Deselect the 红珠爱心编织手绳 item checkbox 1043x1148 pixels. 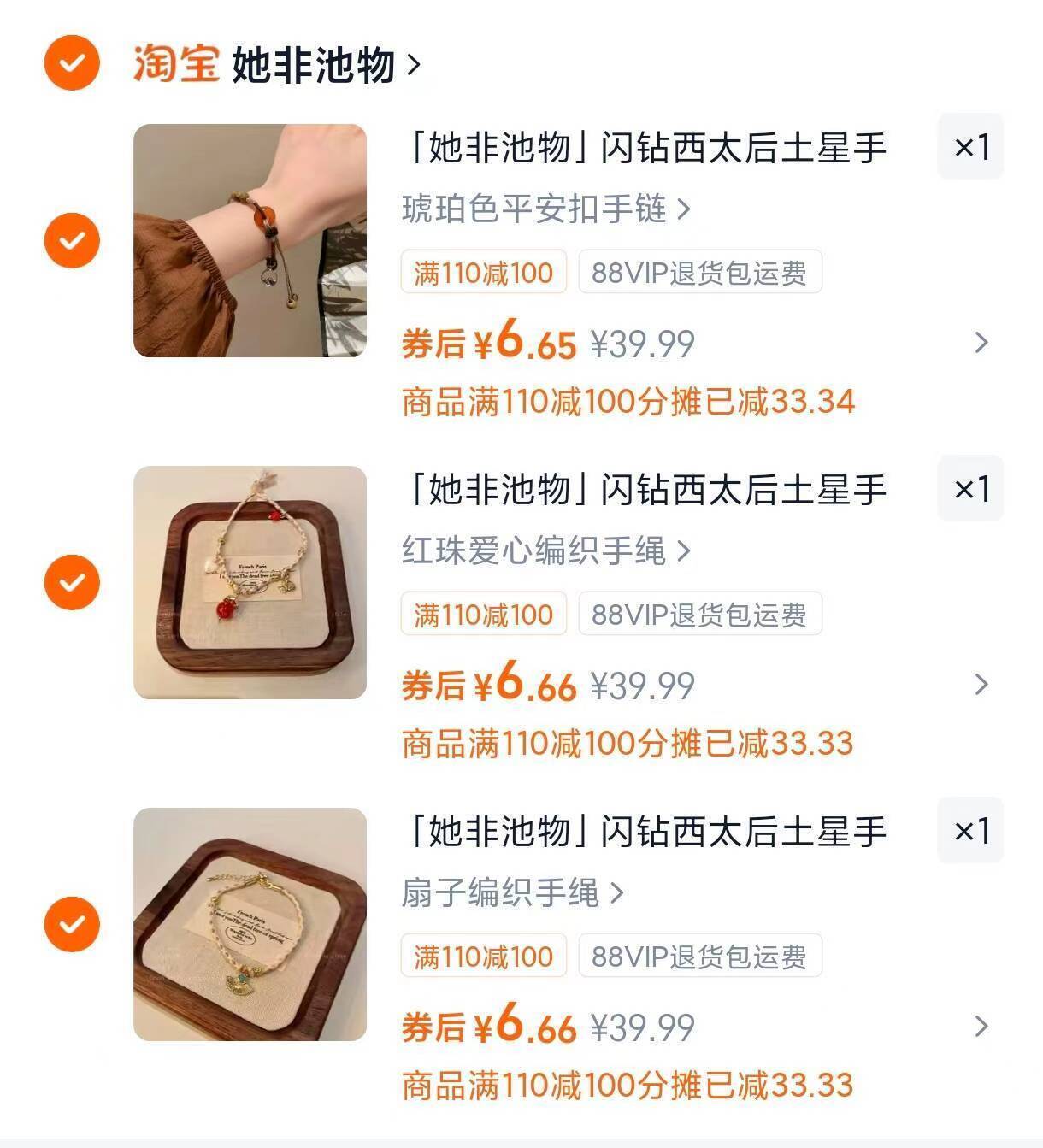(x=72, y=582)
